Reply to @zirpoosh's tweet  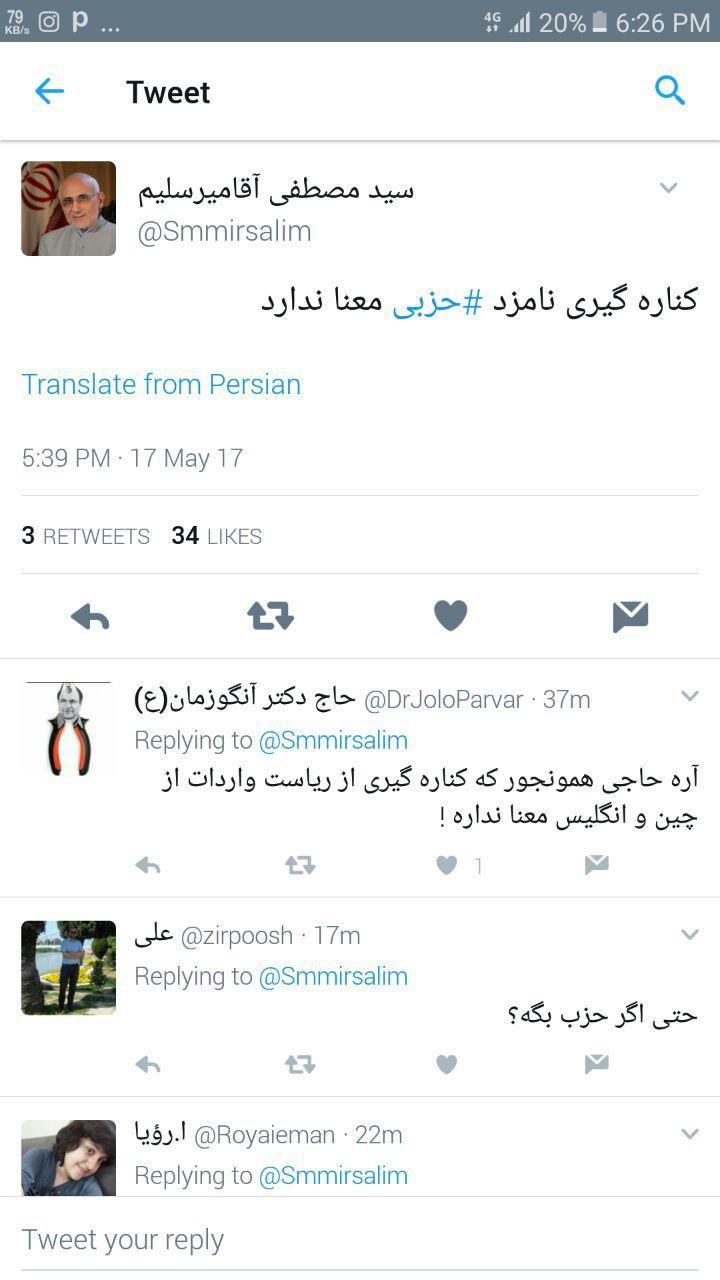[148, 1065]
